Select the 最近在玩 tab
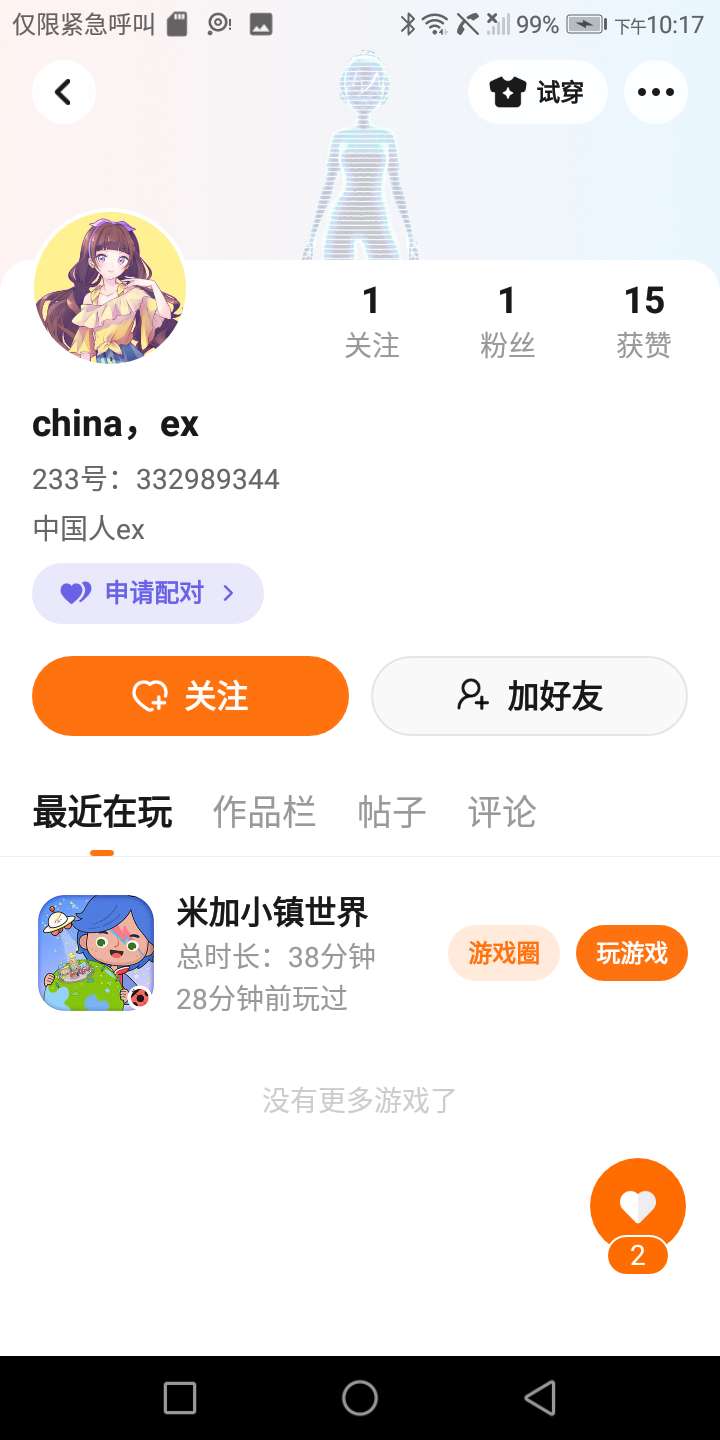Image resolution: width=720 pixels, height=1440 pixels. [102, 812]
